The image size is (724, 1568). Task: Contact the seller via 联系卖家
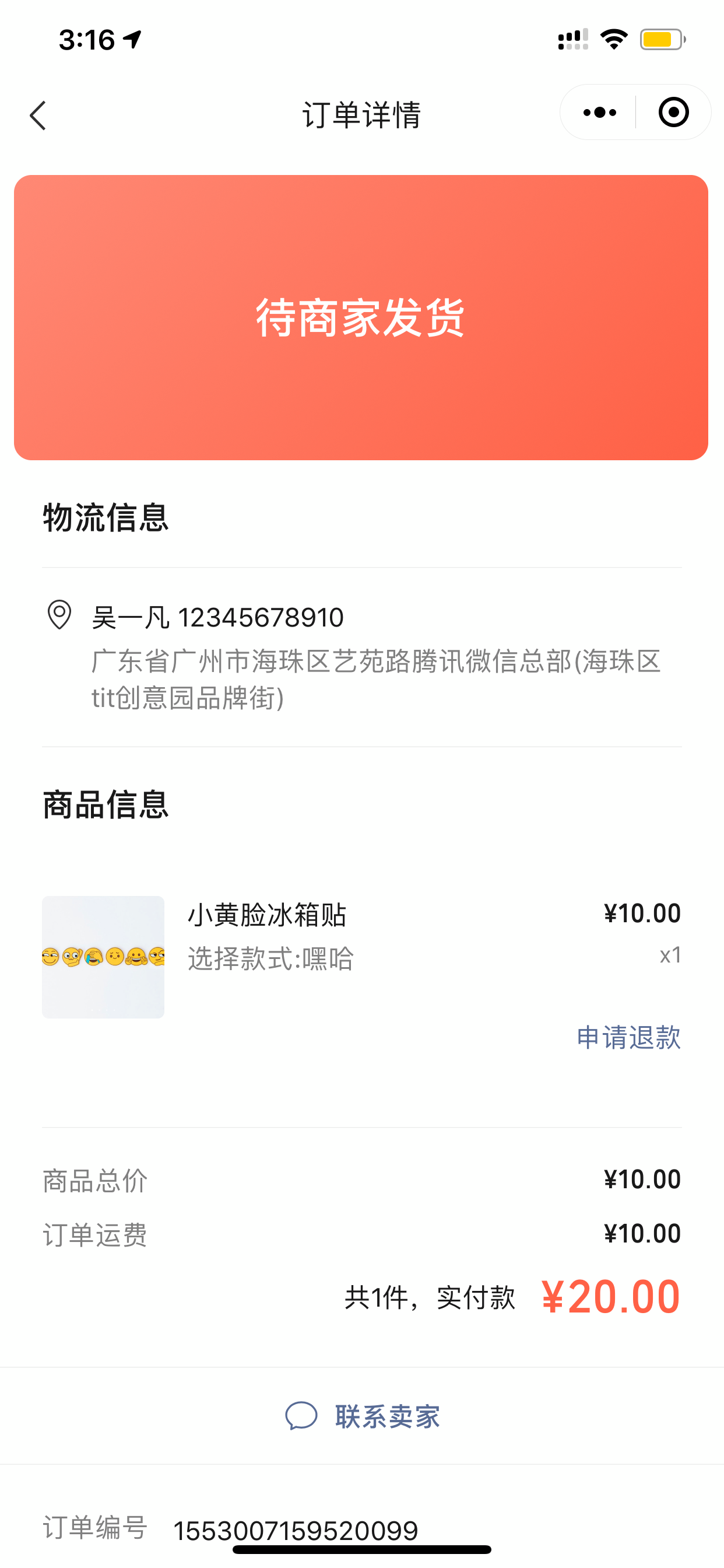[x=363, y=1416]
